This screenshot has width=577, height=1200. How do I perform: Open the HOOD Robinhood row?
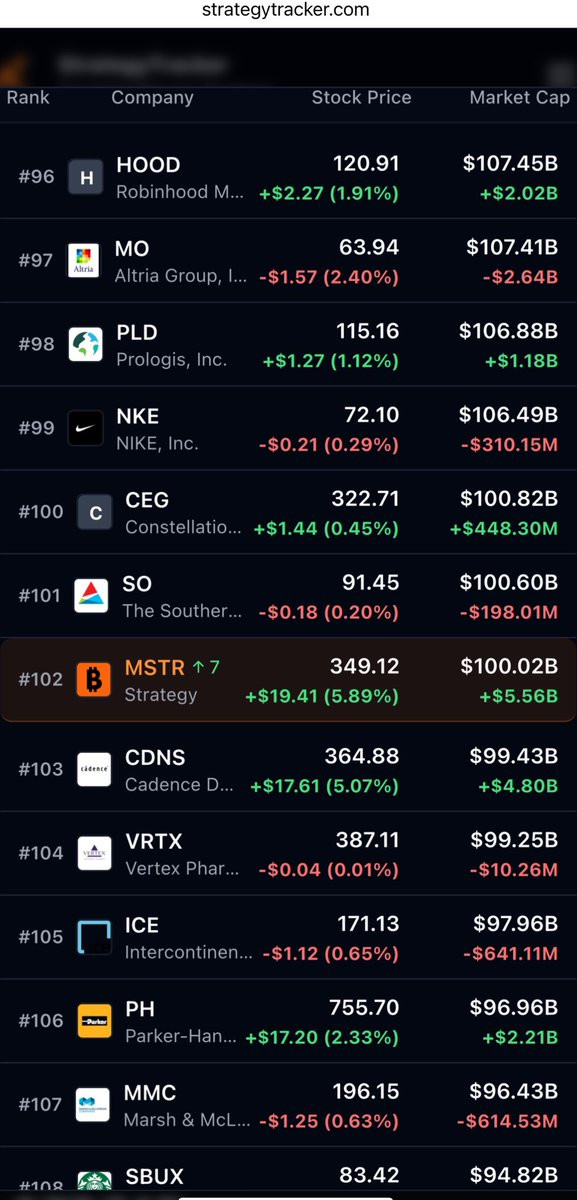point(288,178)
